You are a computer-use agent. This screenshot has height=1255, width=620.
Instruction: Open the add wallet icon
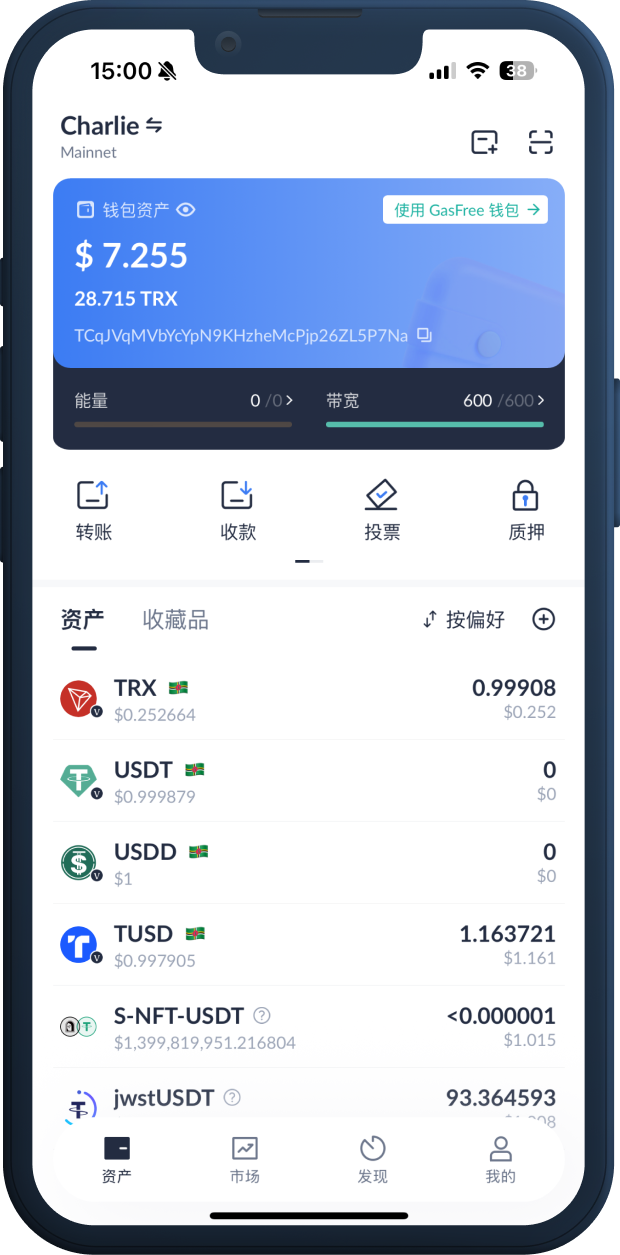point(485,143)
